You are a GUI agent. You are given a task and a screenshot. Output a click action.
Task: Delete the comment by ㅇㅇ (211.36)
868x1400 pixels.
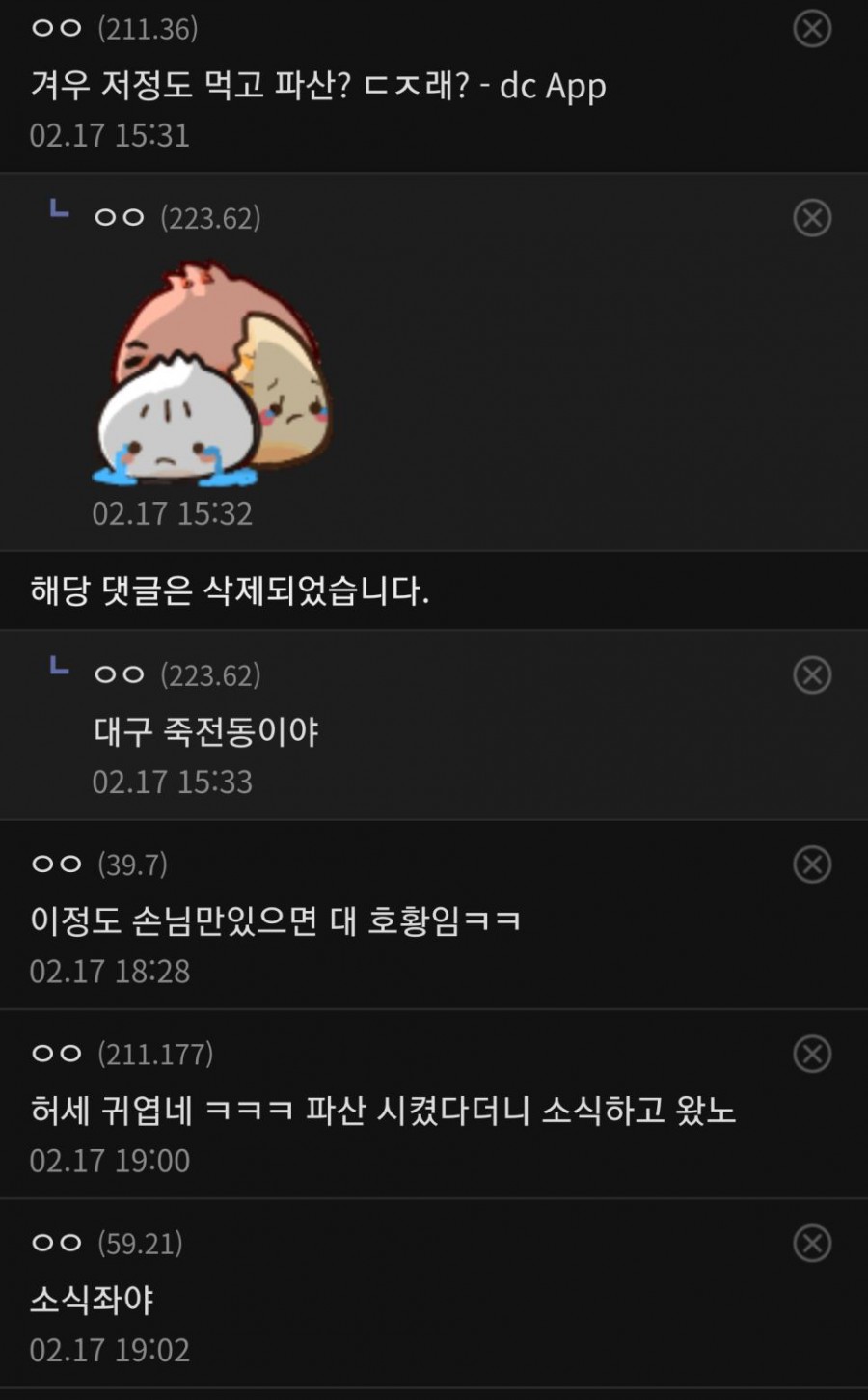tap(812, 29)
